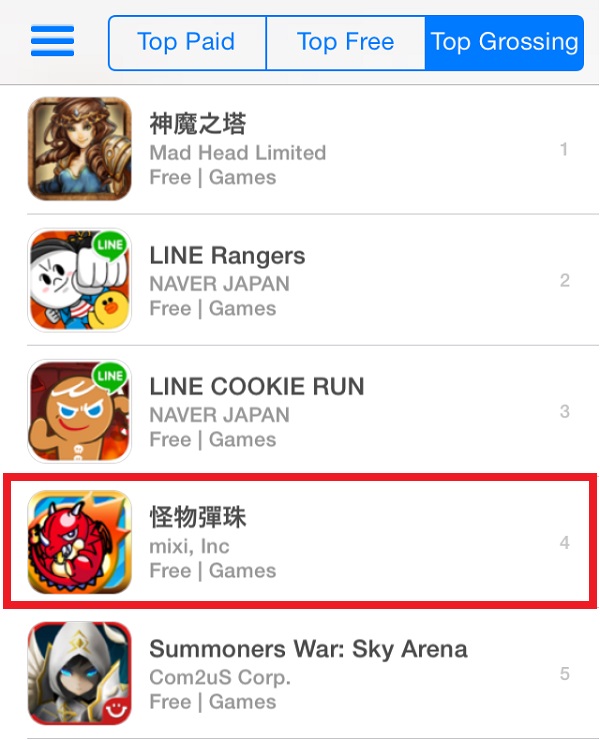Select the Top Grossing tab
Viewport: 600px width, 740px height.
(504, 42)
